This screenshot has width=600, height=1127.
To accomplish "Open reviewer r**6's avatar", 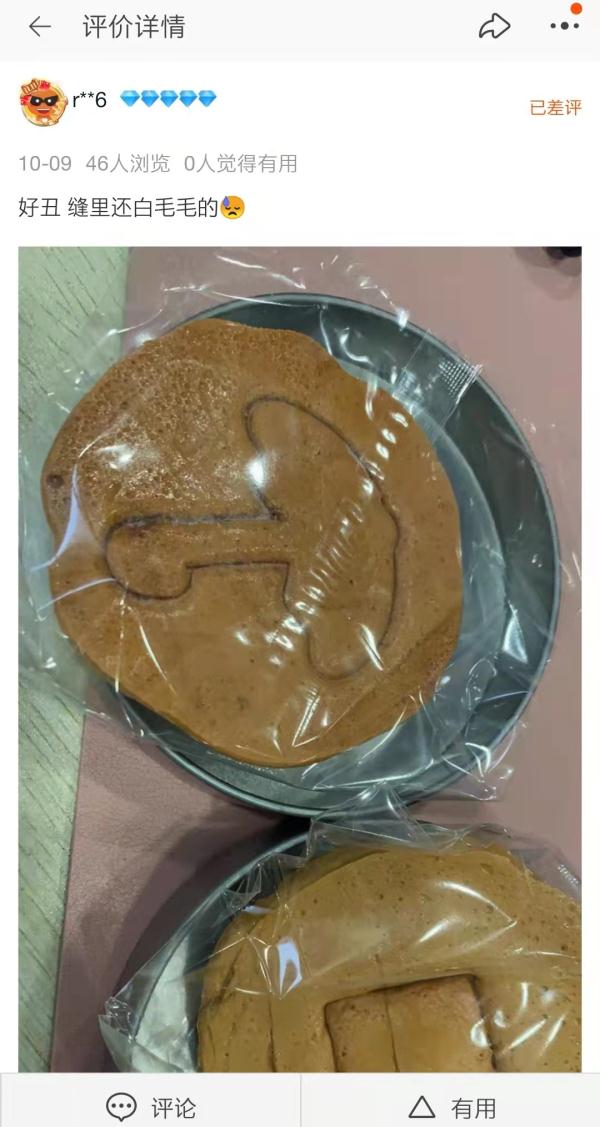I will point(42,101).
